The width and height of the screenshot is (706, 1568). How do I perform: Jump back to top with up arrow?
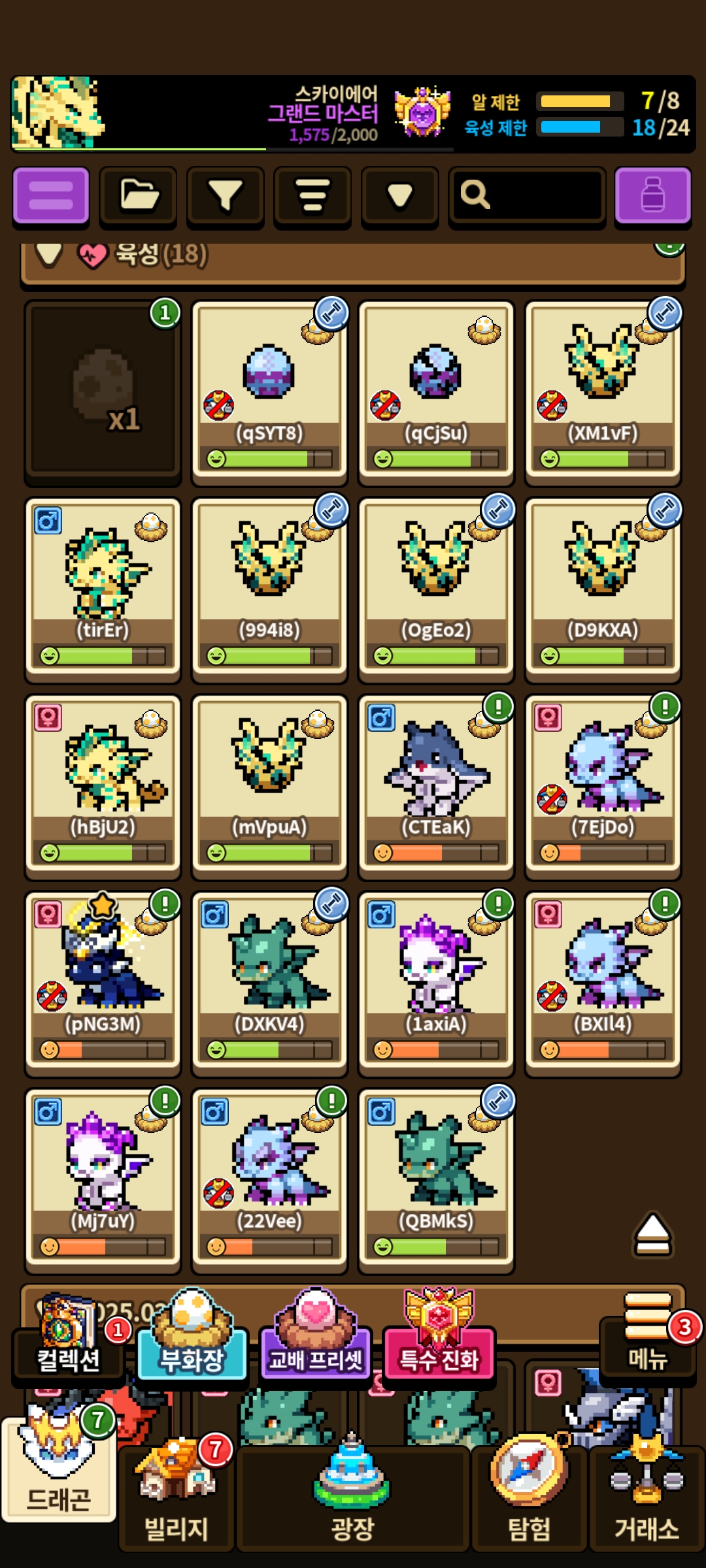pos(652,1235)
